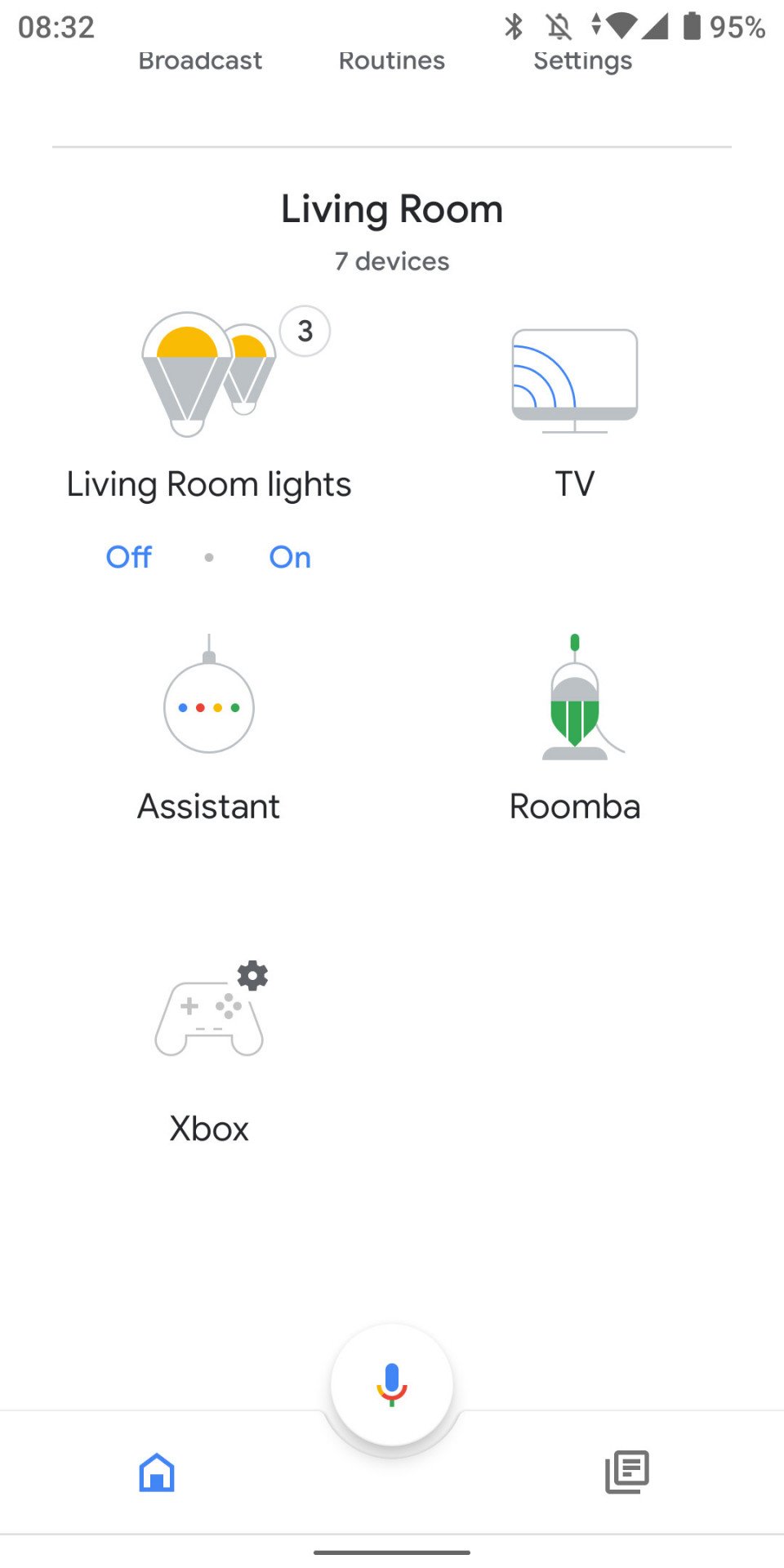Open Settings shortcut
This screenshot has width=784, height=1568.
tap(583, 60)
